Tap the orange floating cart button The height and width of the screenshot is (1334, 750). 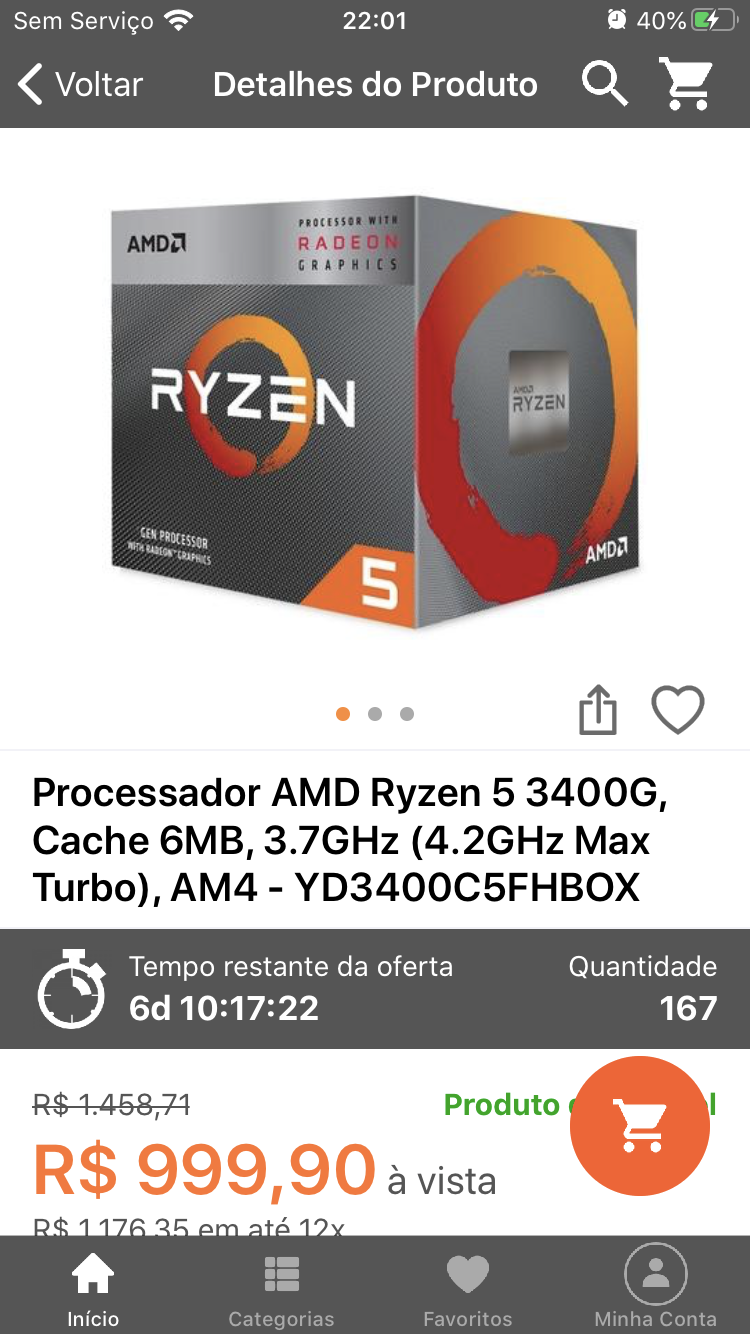click(x=640, y=1126)
